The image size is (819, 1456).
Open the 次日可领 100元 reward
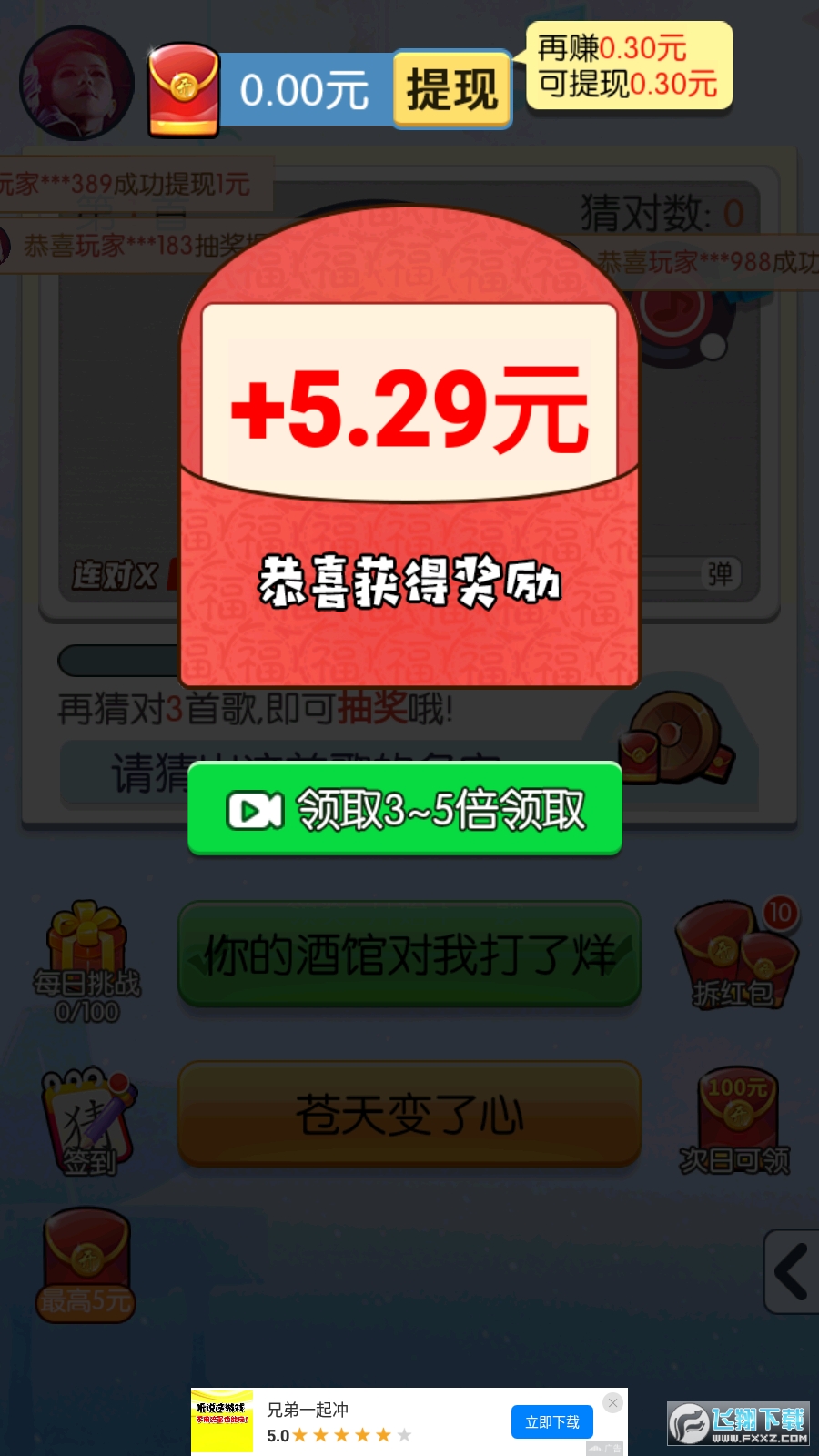pyautogui.click(x=735, y=1119)
